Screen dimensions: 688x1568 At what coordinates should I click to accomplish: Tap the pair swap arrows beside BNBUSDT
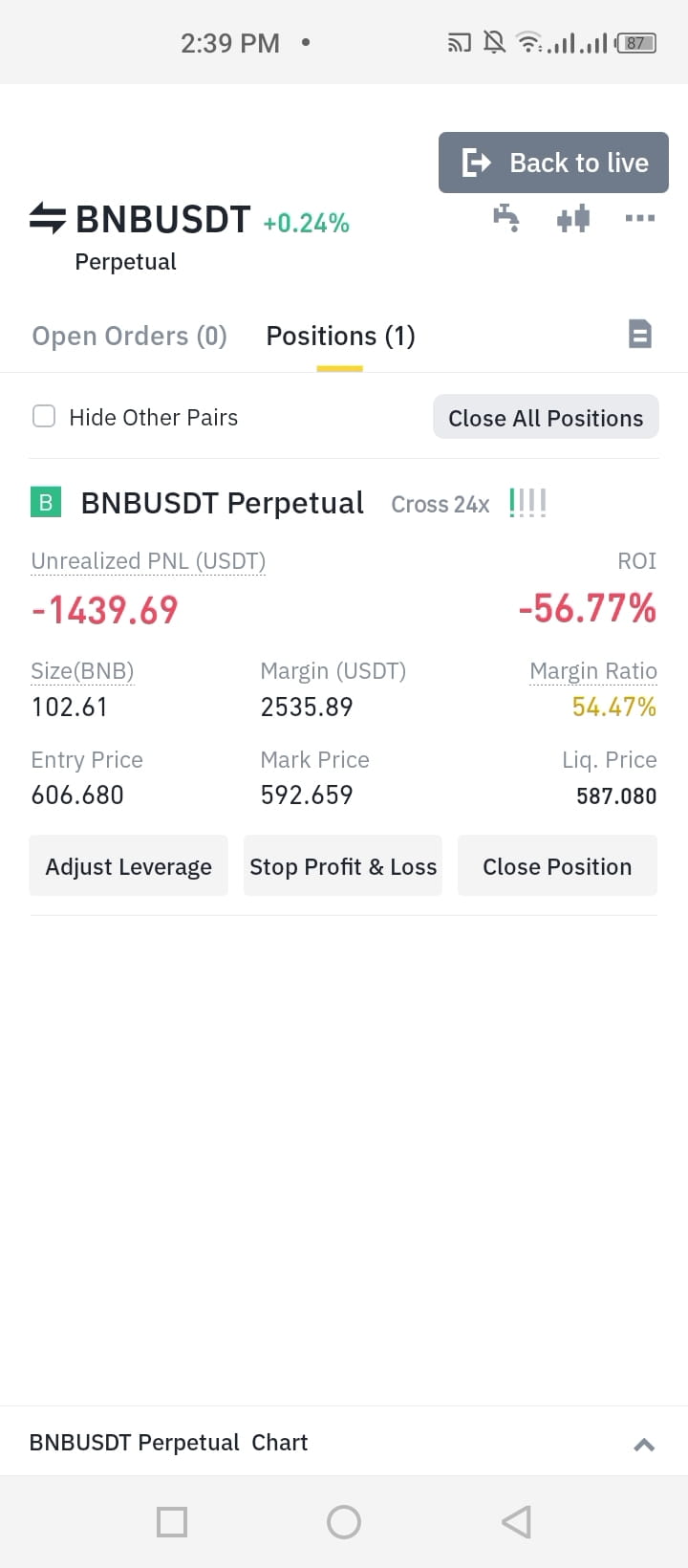click(45, 219)
